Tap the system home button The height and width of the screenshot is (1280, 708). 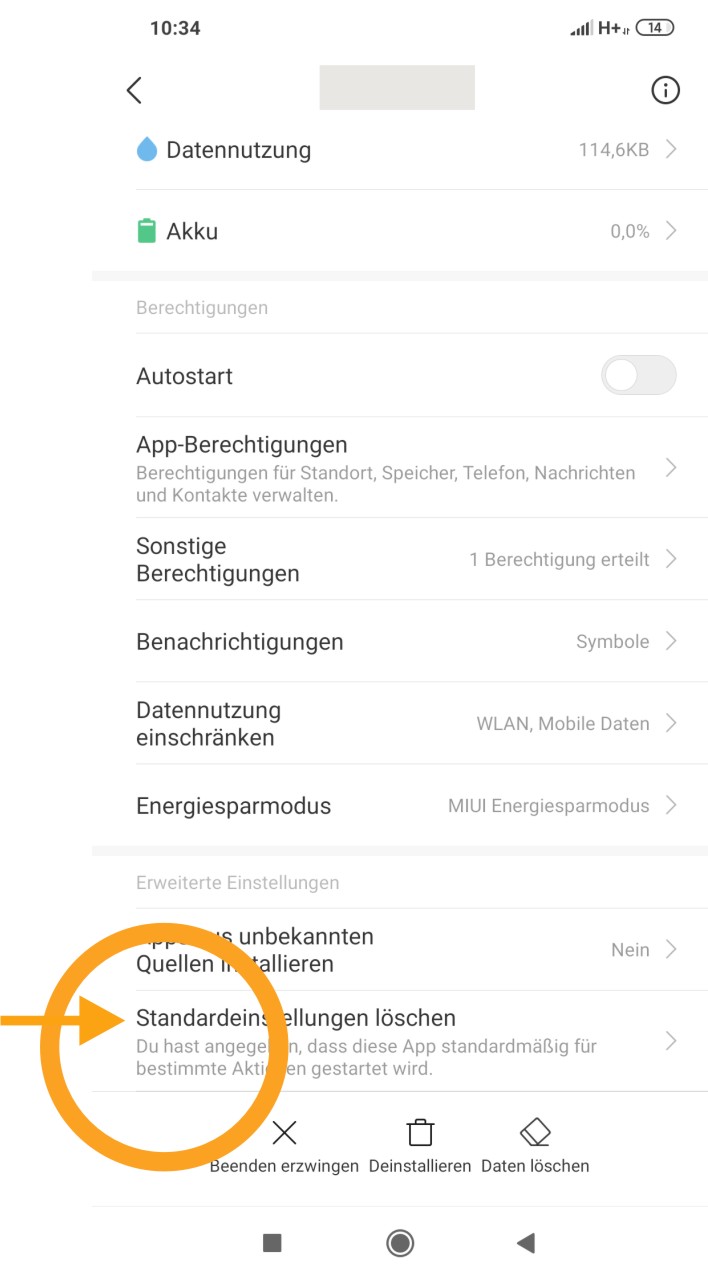[x=400, y=1243]
